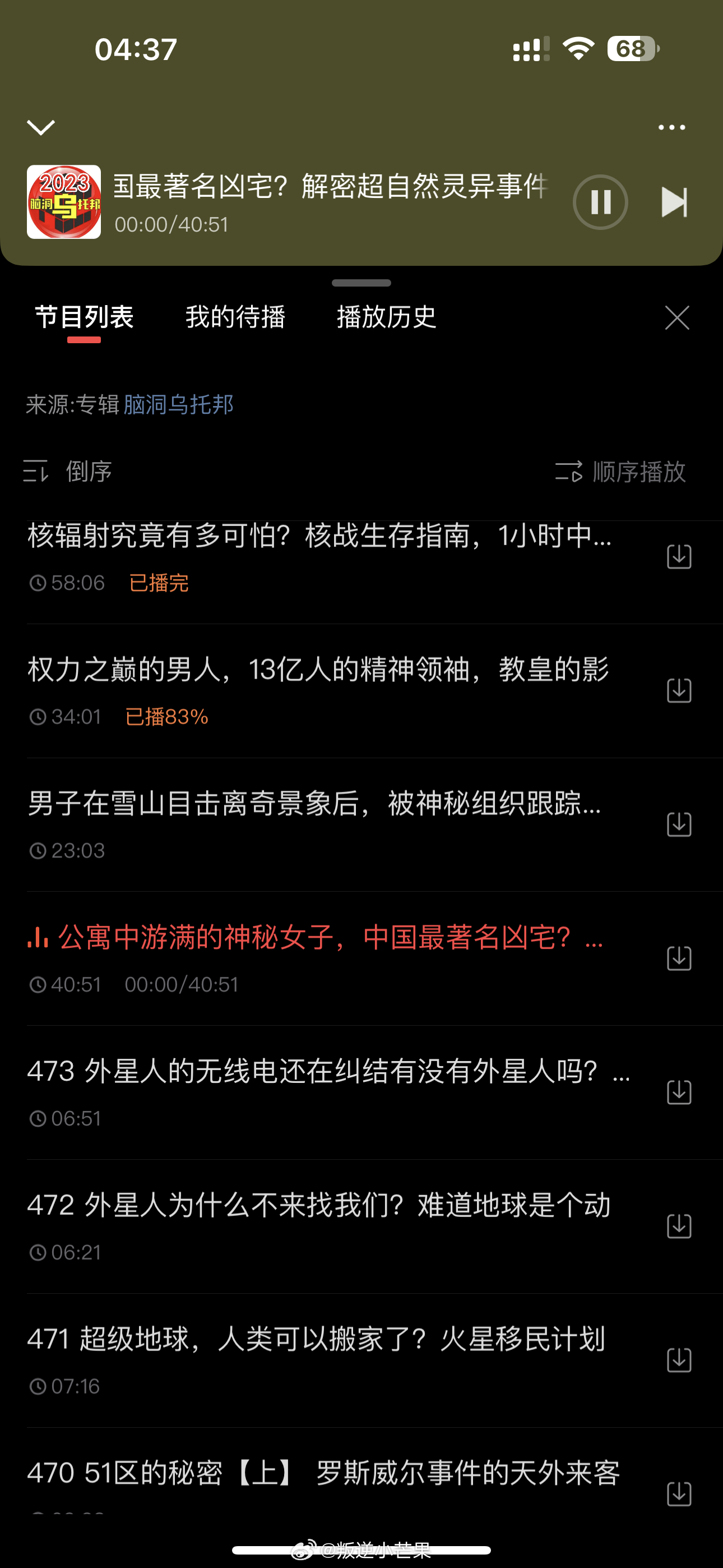Open the 脑洞乌托邦 album link
The image size is (723, 1568).
[x=178, y=405]
